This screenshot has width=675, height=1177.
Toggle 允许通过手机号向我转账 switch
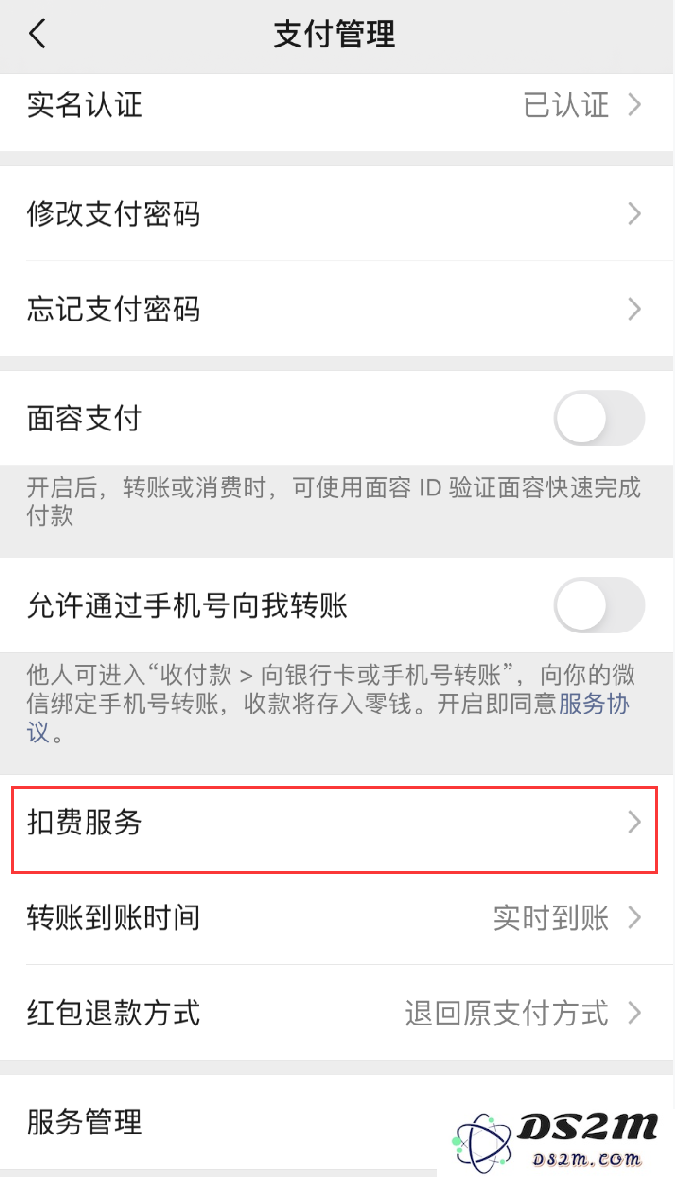pyautogui.click(x=599, y=605)
